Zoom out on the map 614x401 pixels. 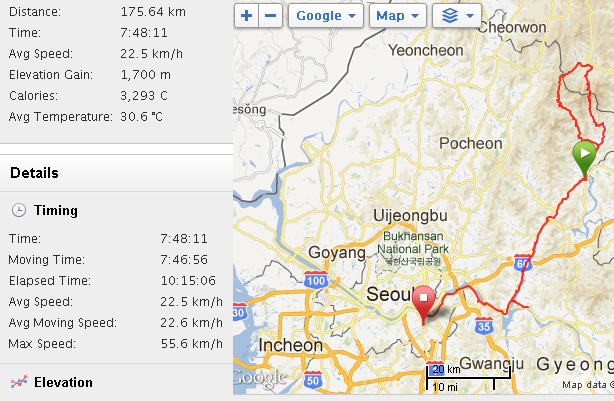tap(269, 16)
